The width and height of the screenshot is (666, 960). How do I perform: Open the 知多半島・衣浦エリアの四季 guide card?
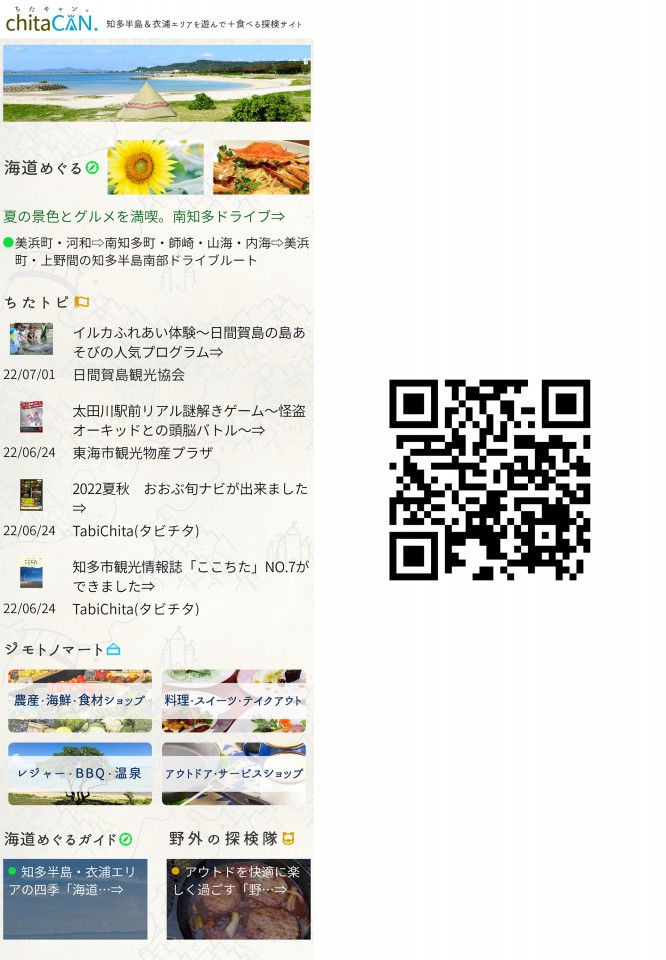75,898
